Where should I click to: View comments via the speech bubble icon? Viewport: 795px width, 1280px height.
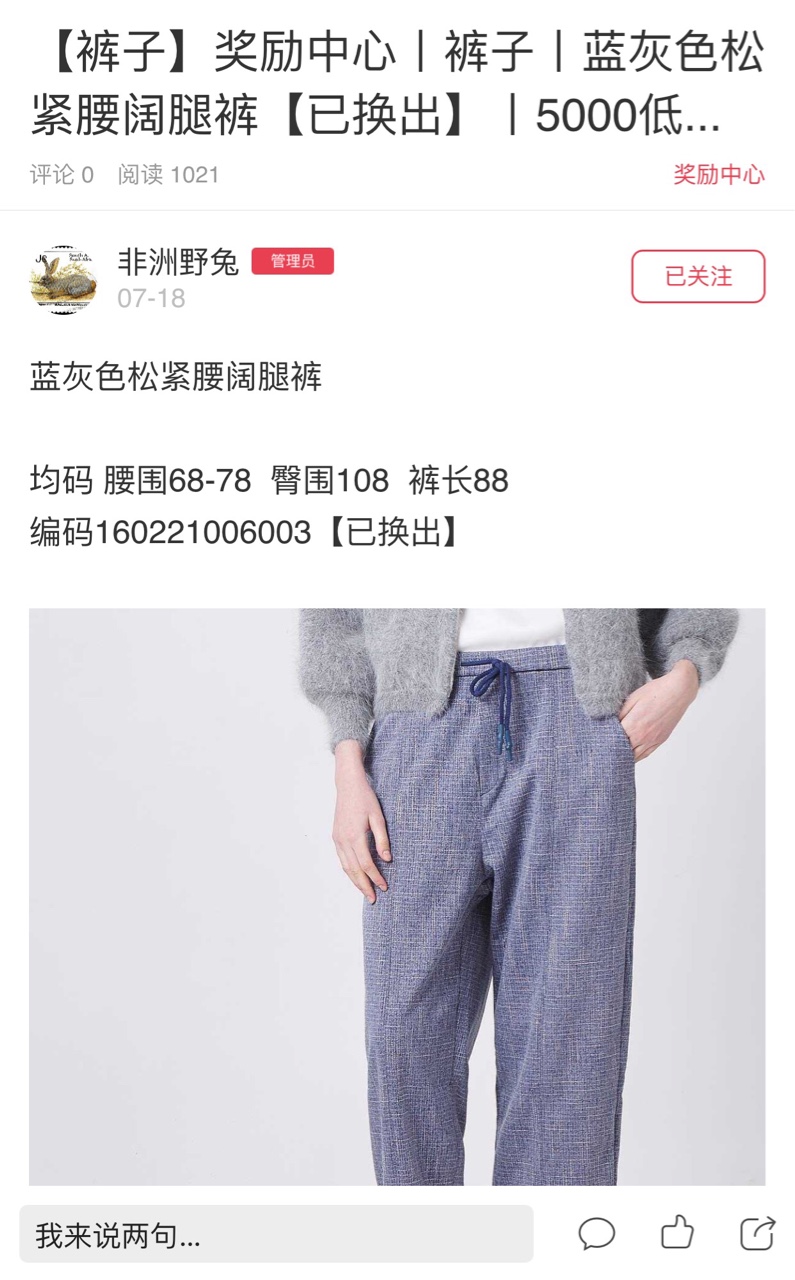point(596,1234)
